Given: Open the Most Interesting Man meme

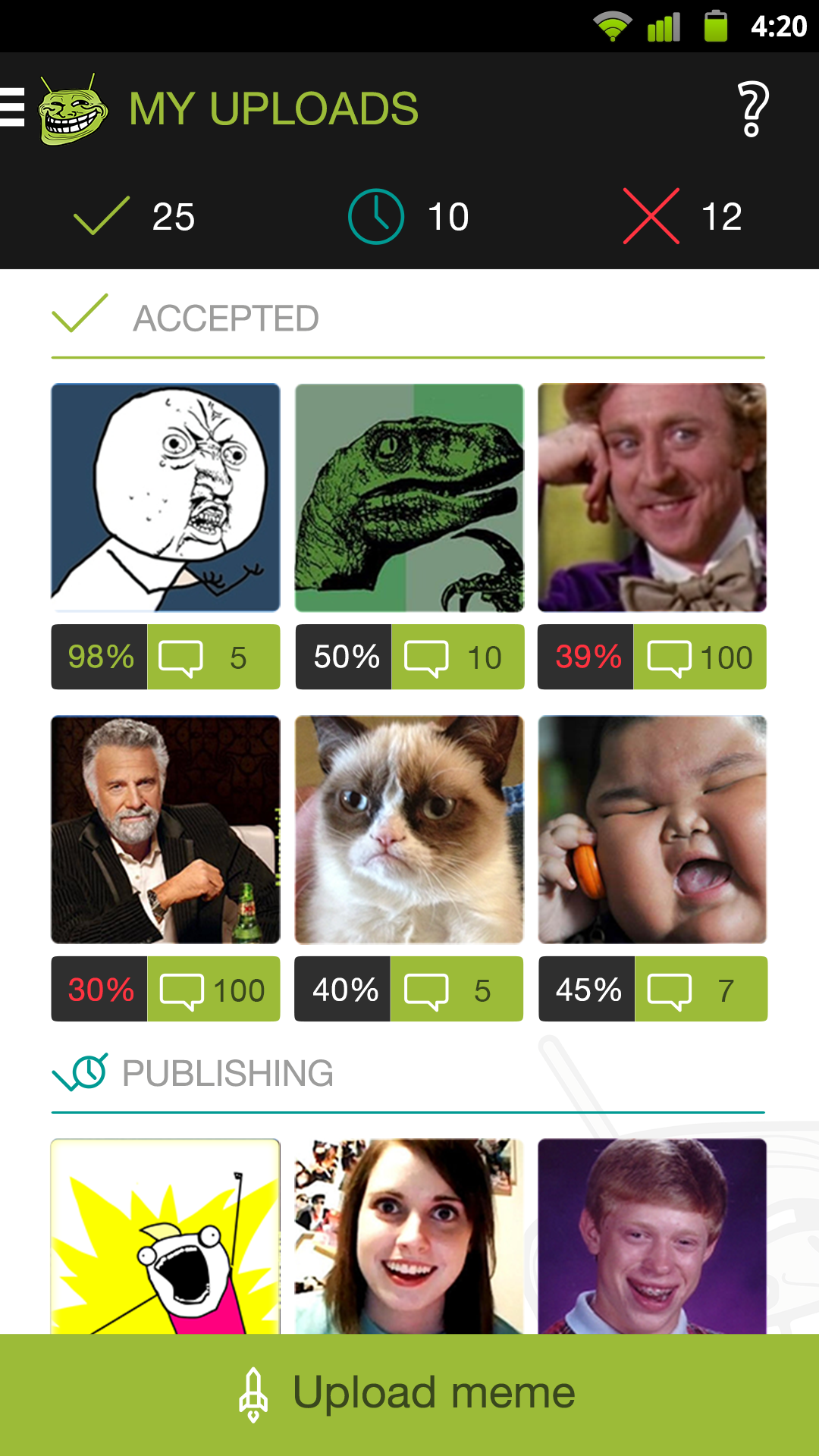Looking at the screenshot, I should pos(165,830).
